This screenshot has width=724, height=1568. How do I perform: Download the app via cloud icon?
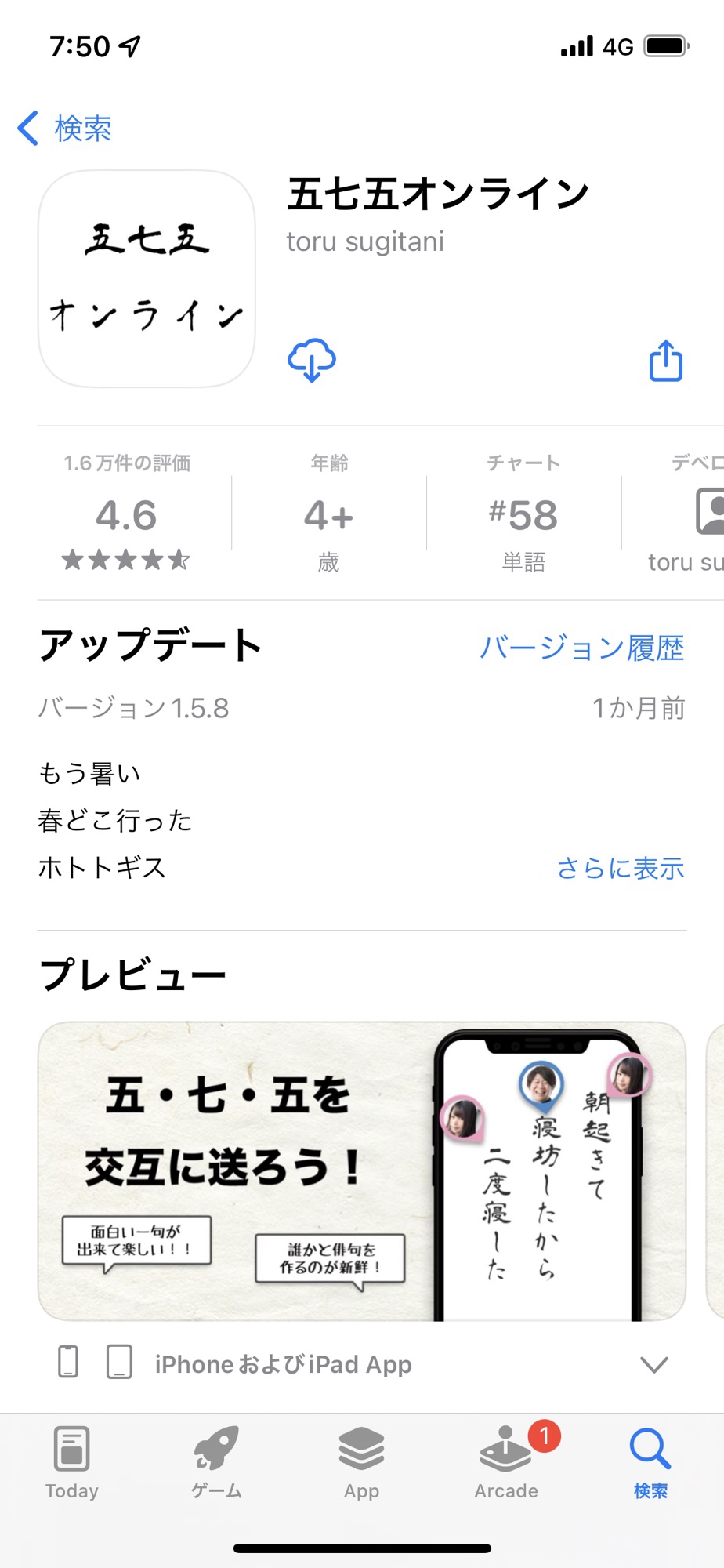312,361
